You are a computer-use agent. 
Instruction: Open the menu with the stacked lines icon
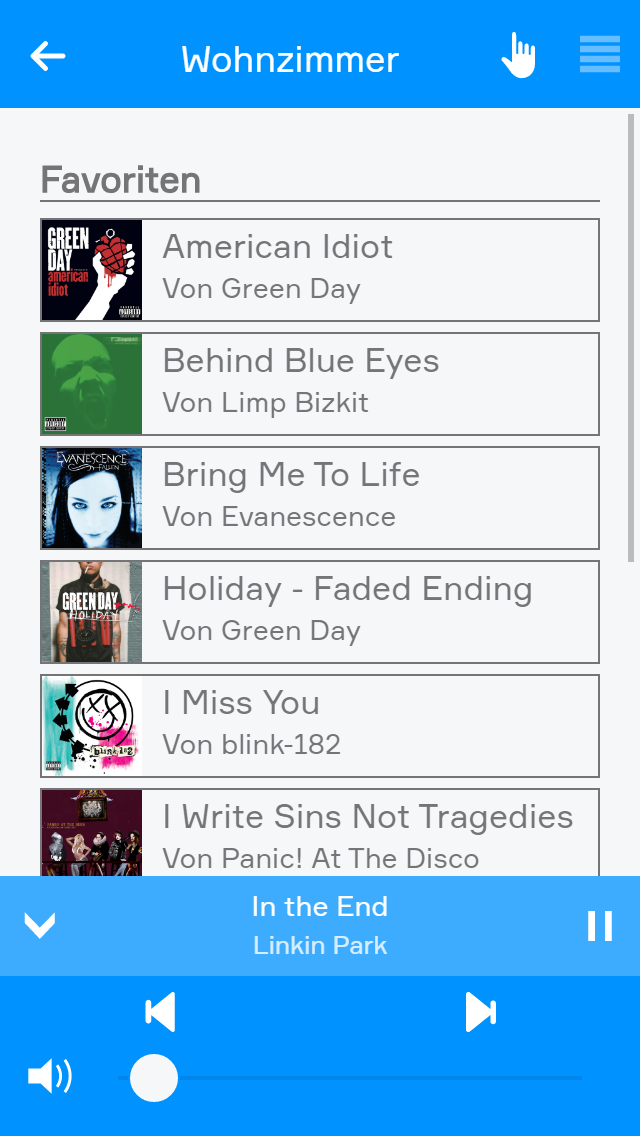(x=600, y=55)
